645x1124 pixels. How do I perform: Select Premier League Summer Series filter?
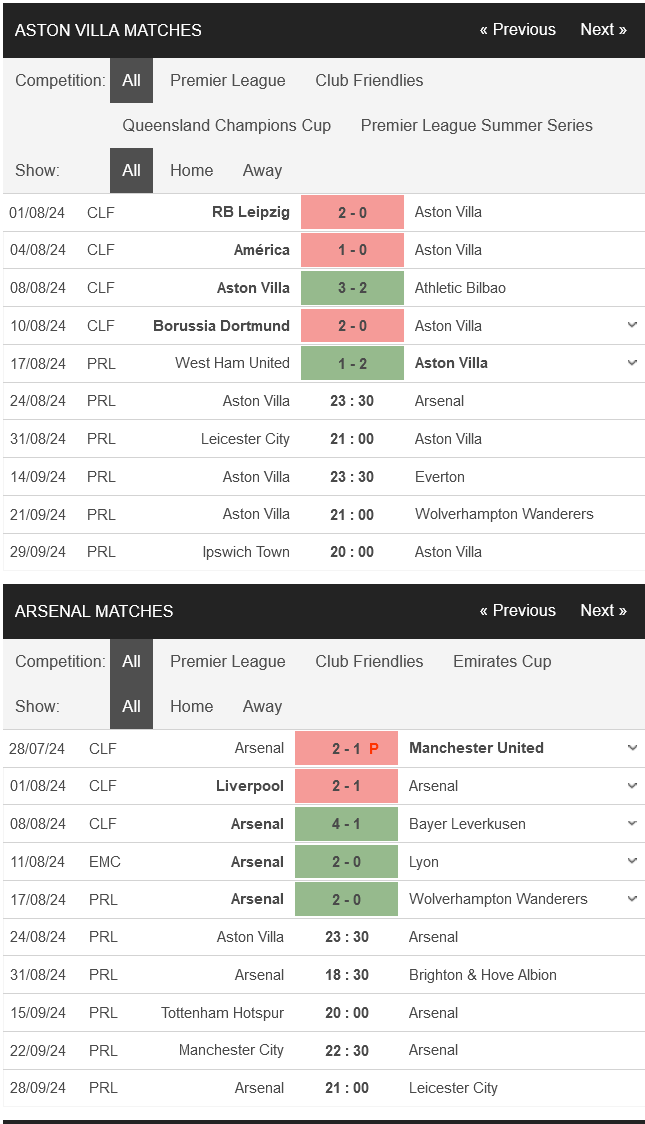coord(477,125)
